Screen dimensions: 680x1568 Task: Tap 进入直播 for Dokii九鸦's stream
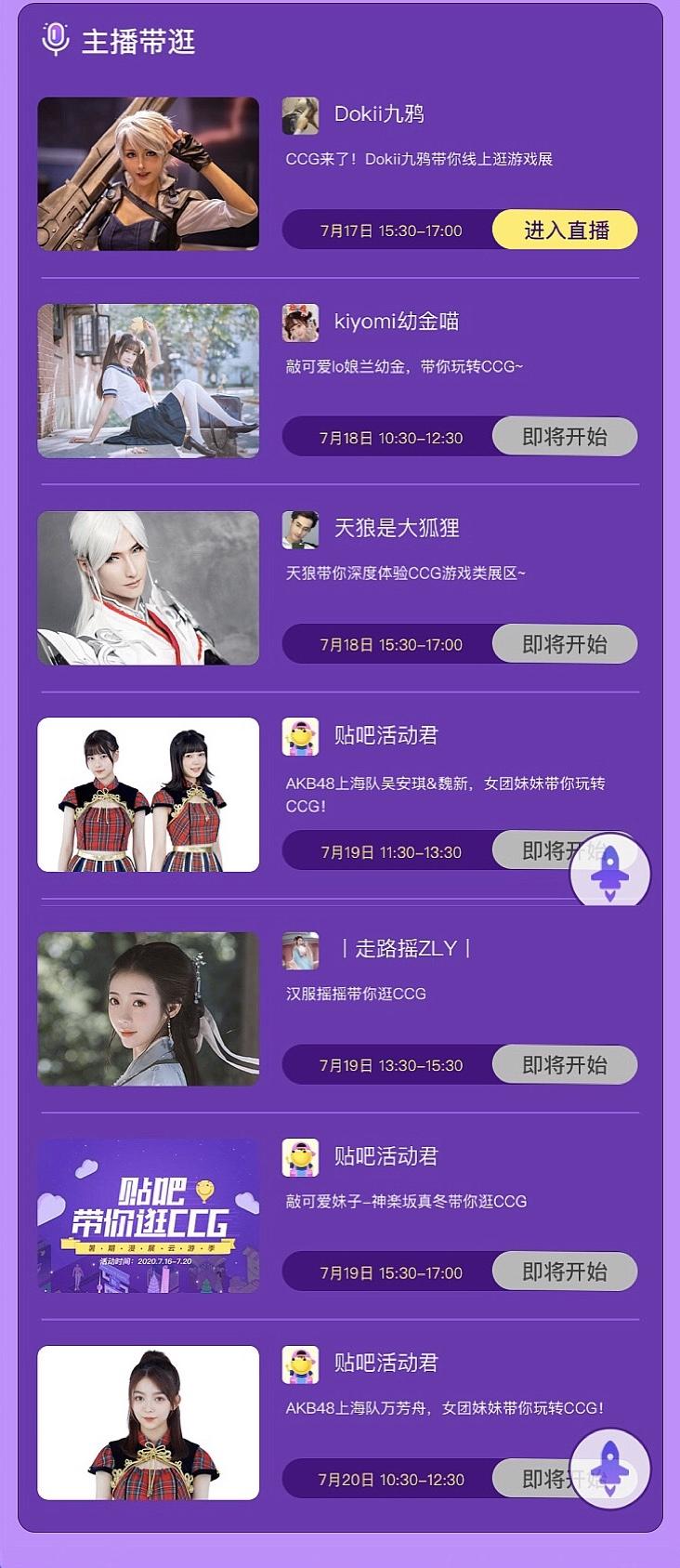565,230
